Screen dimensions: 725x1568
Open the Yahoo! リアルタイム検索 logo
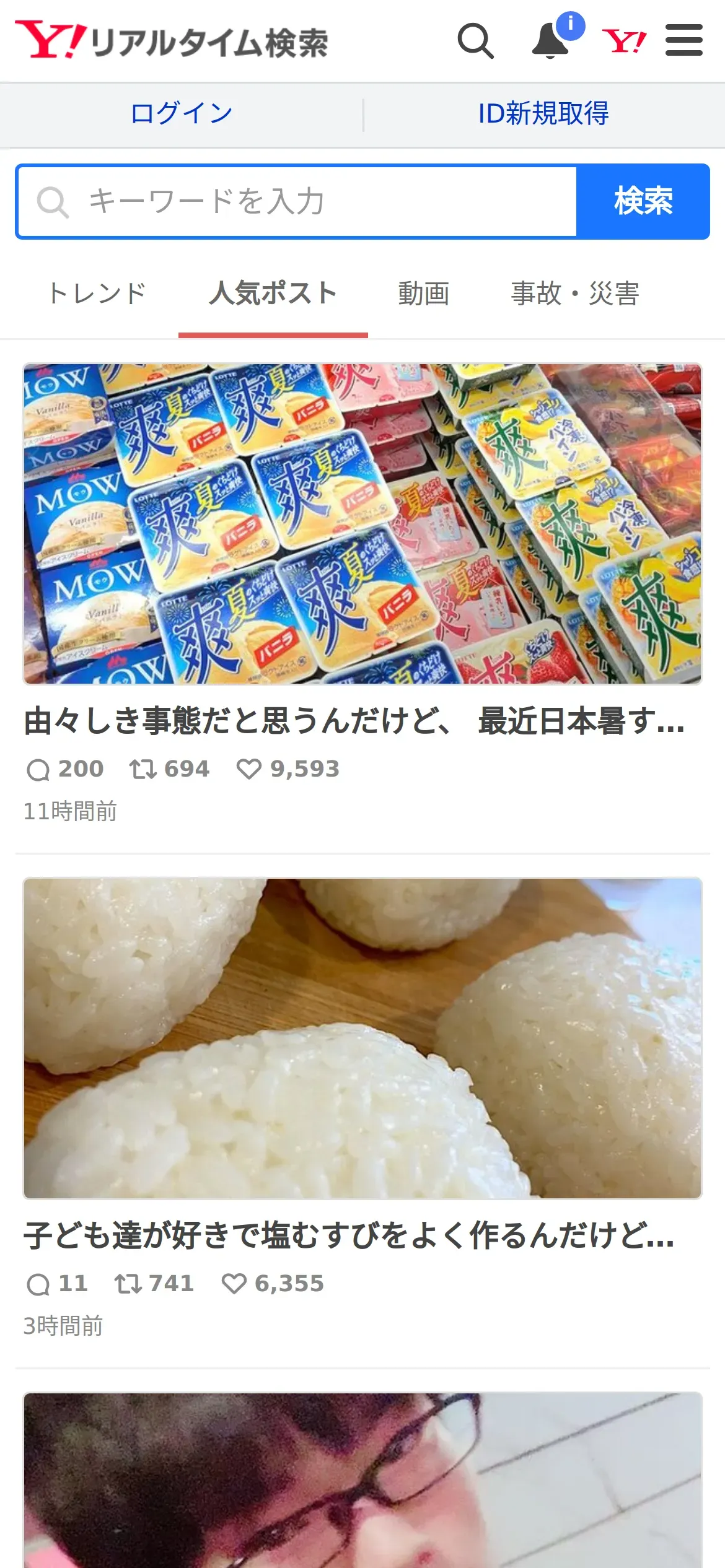[x=172, y=41]
